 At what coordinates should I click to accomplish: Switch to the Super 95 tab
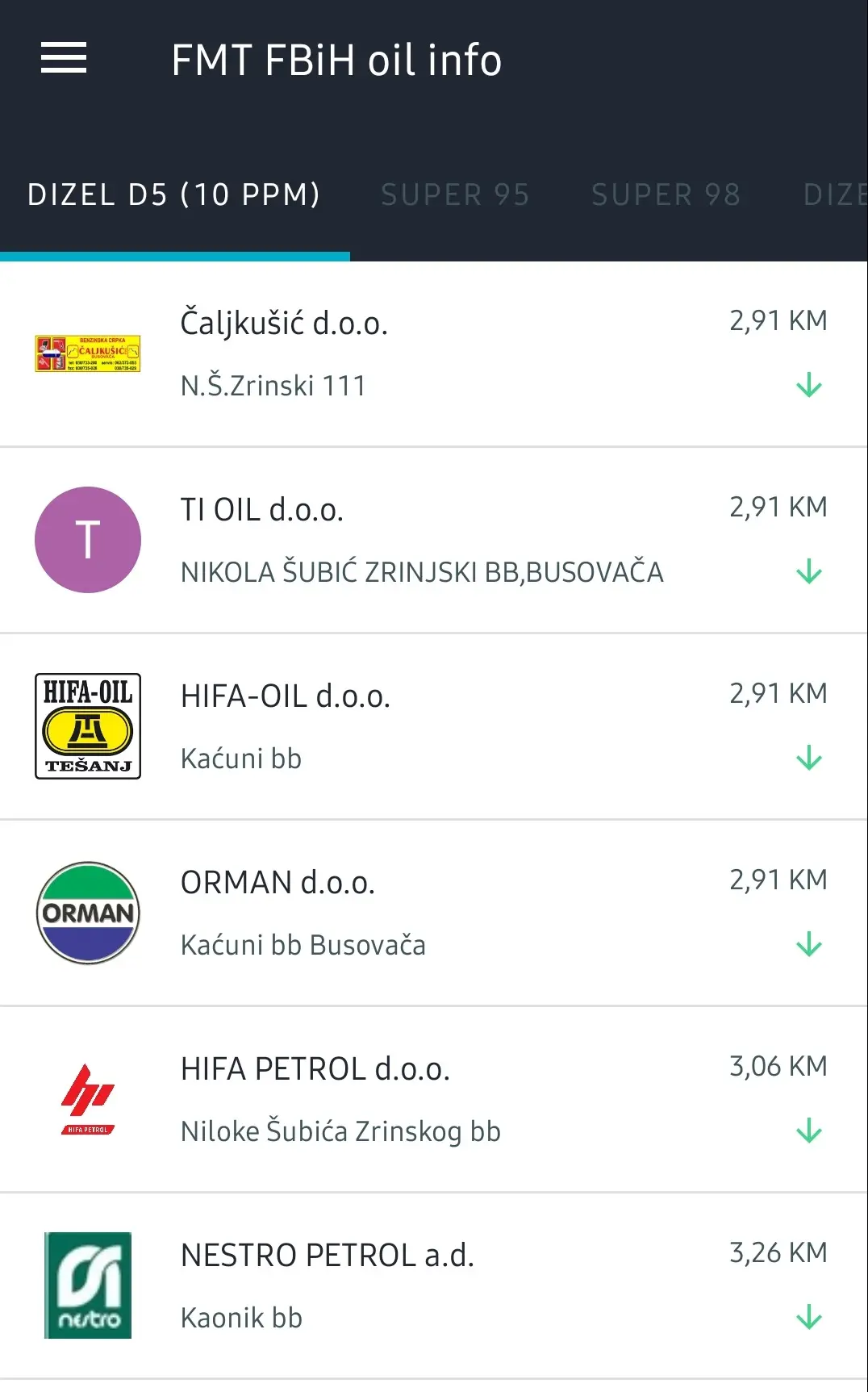coord(455,195)
